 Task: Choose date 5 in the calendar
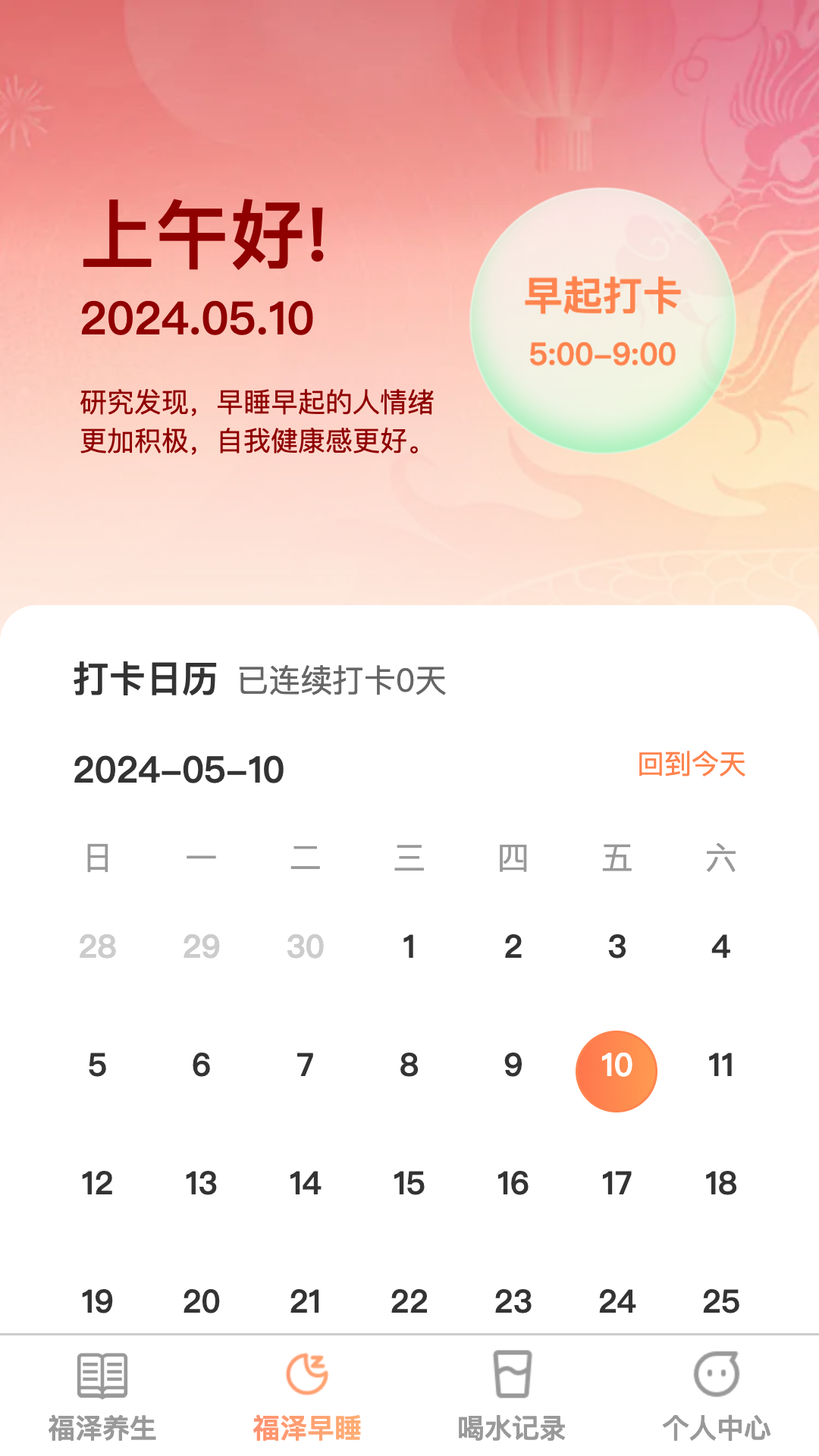click(97, 1065)
